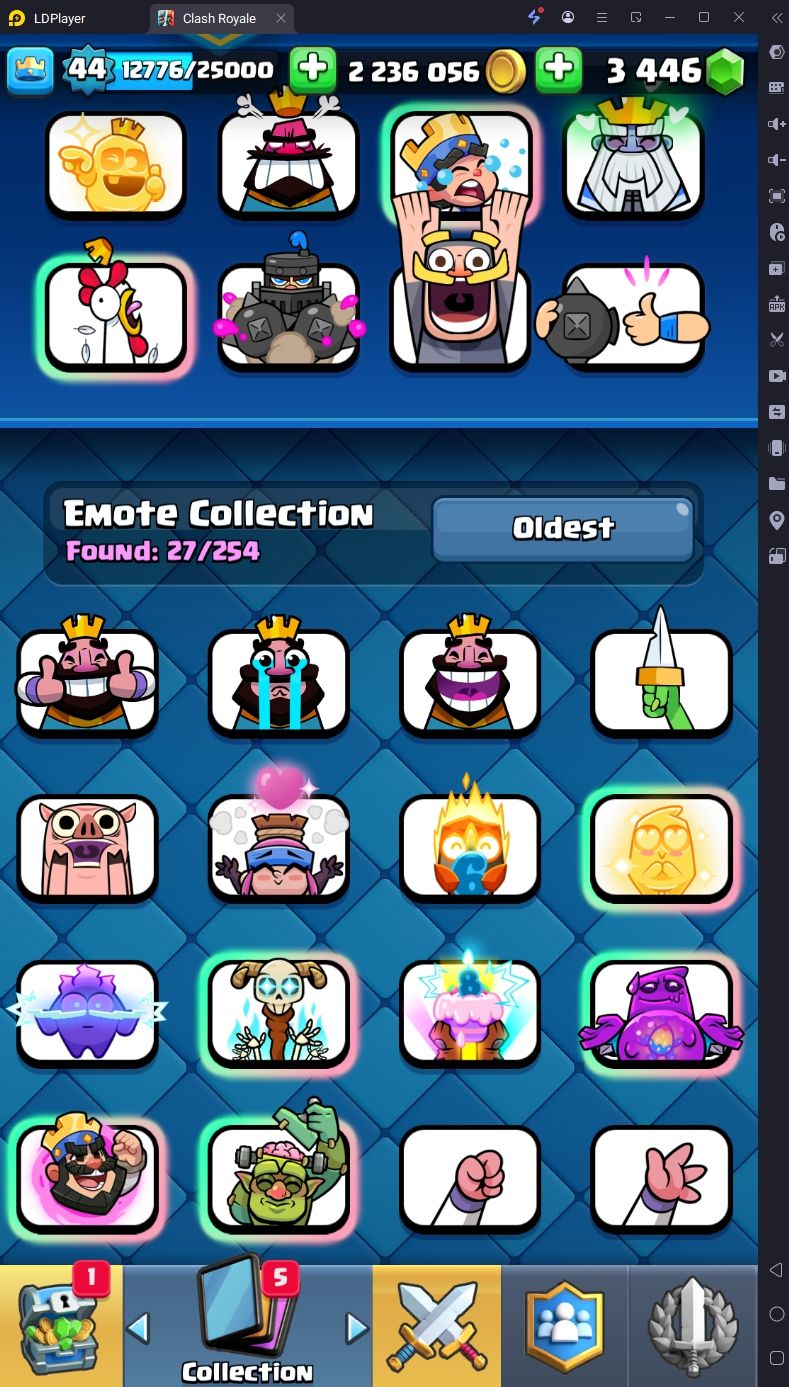Select the goblin brain emote
Viewport: 789px width, 1387px height.
tap(279, 1178)
